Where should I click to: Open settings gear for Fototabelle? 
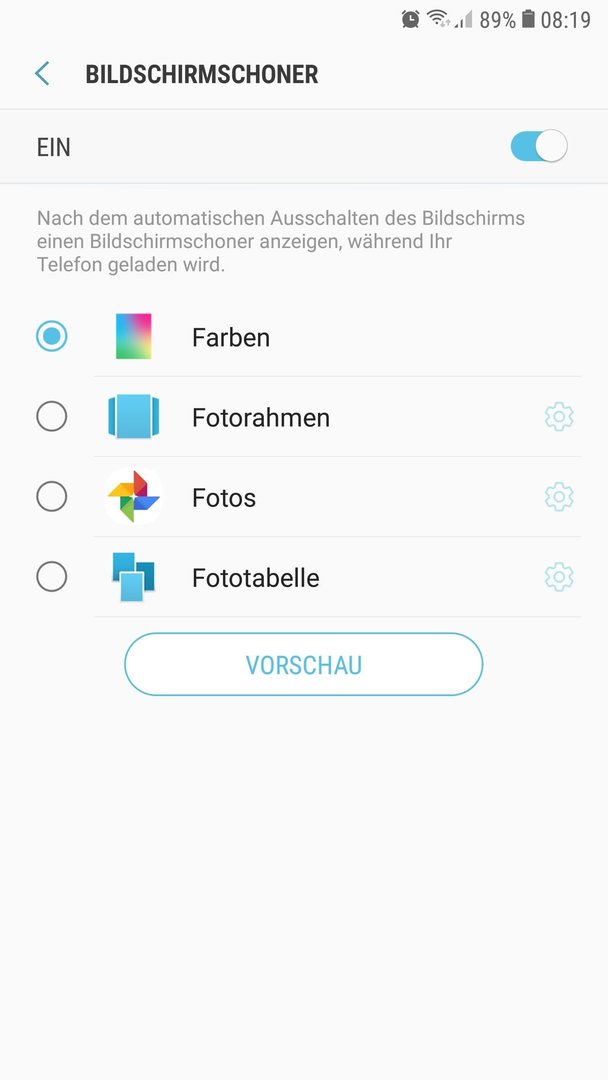558,577
